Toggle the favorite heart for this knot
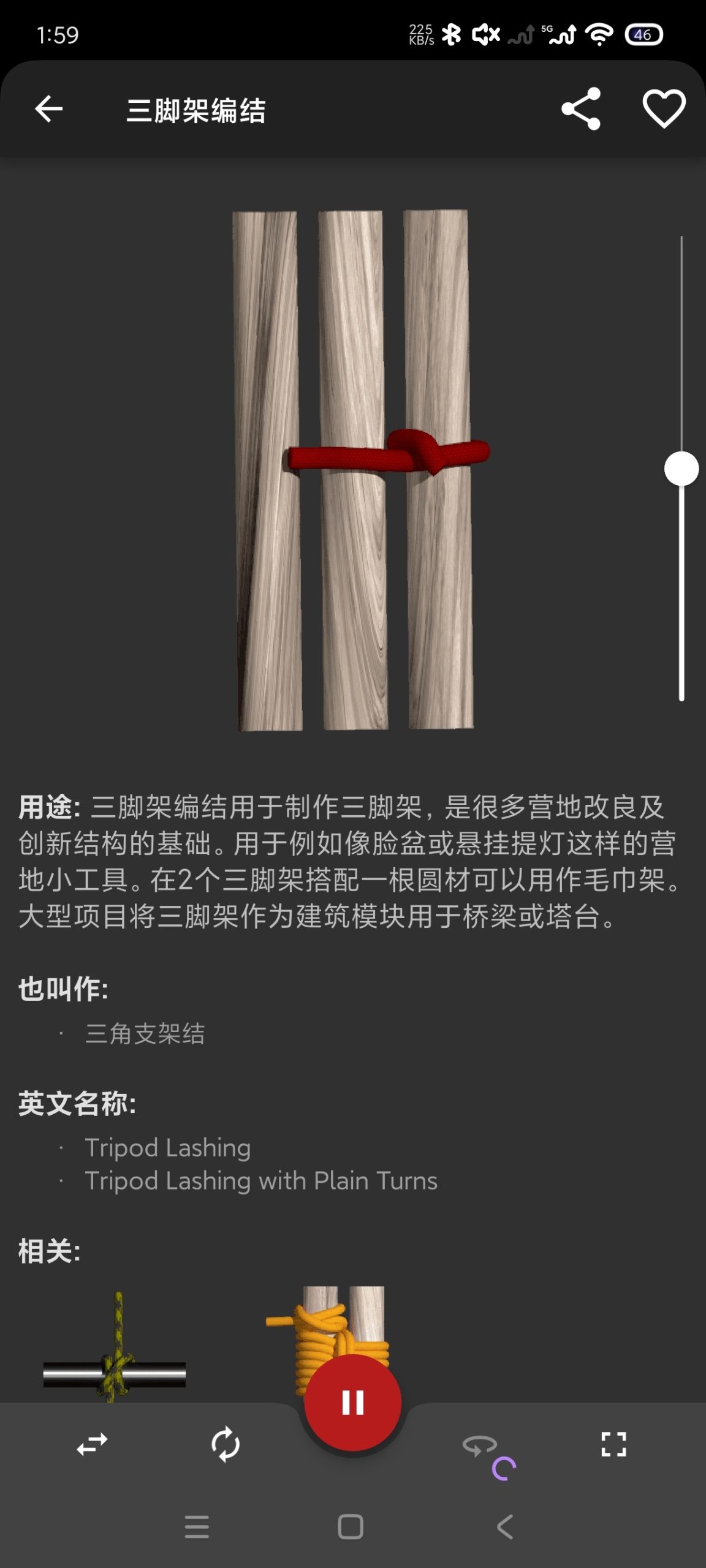The width and height of the screenshot is (706, 1568). 664,109
